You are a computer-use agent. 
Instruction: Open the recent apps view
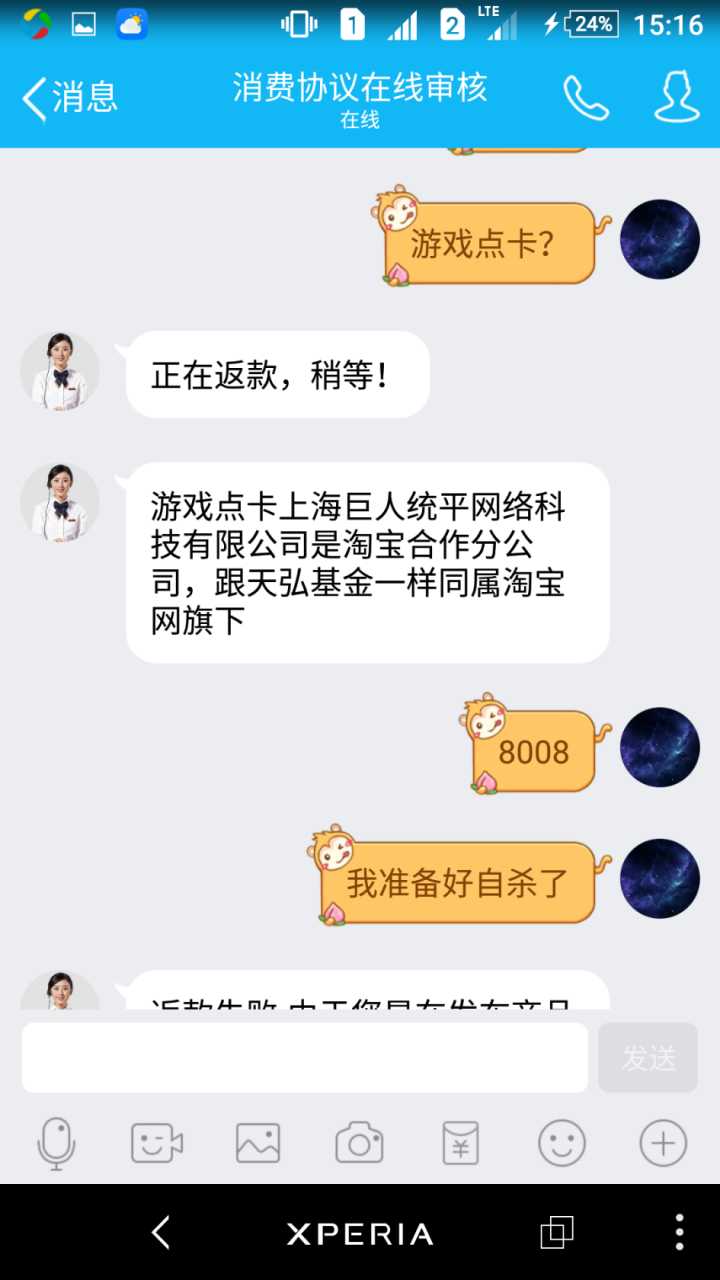[x=557, y=1232]
